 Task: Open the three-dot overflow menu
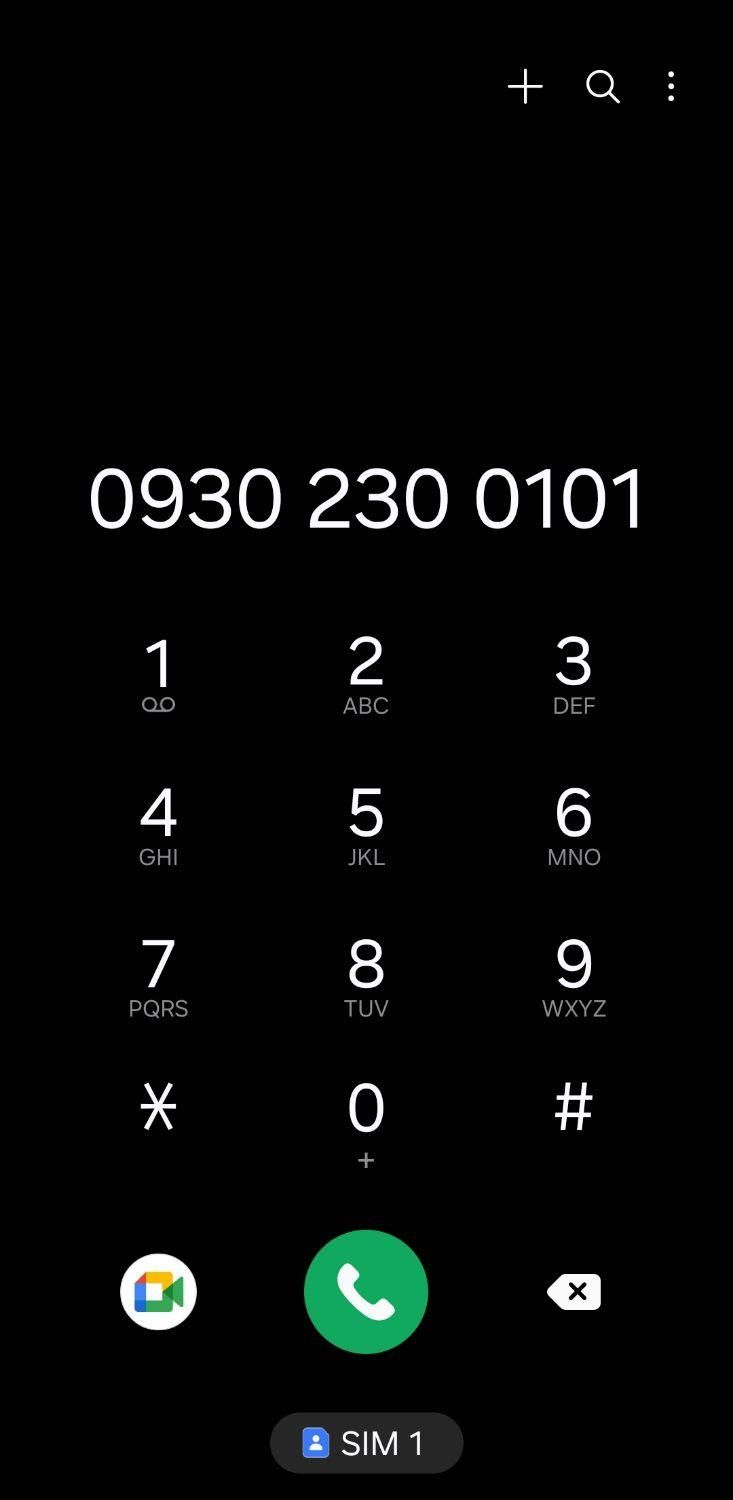click(671, 87)
